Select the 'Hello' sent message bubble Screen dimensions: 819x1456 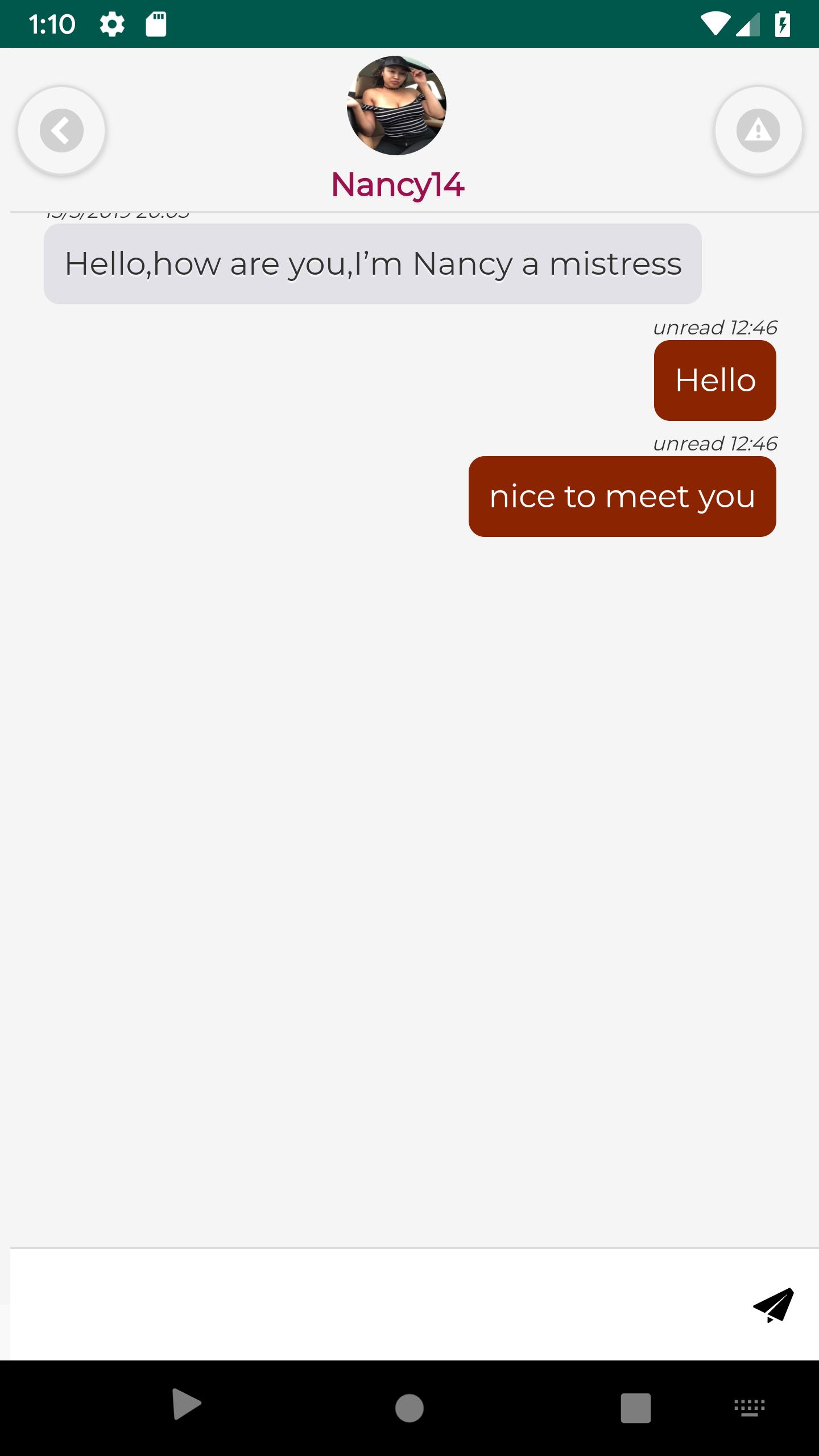click(x=714, y=380)
